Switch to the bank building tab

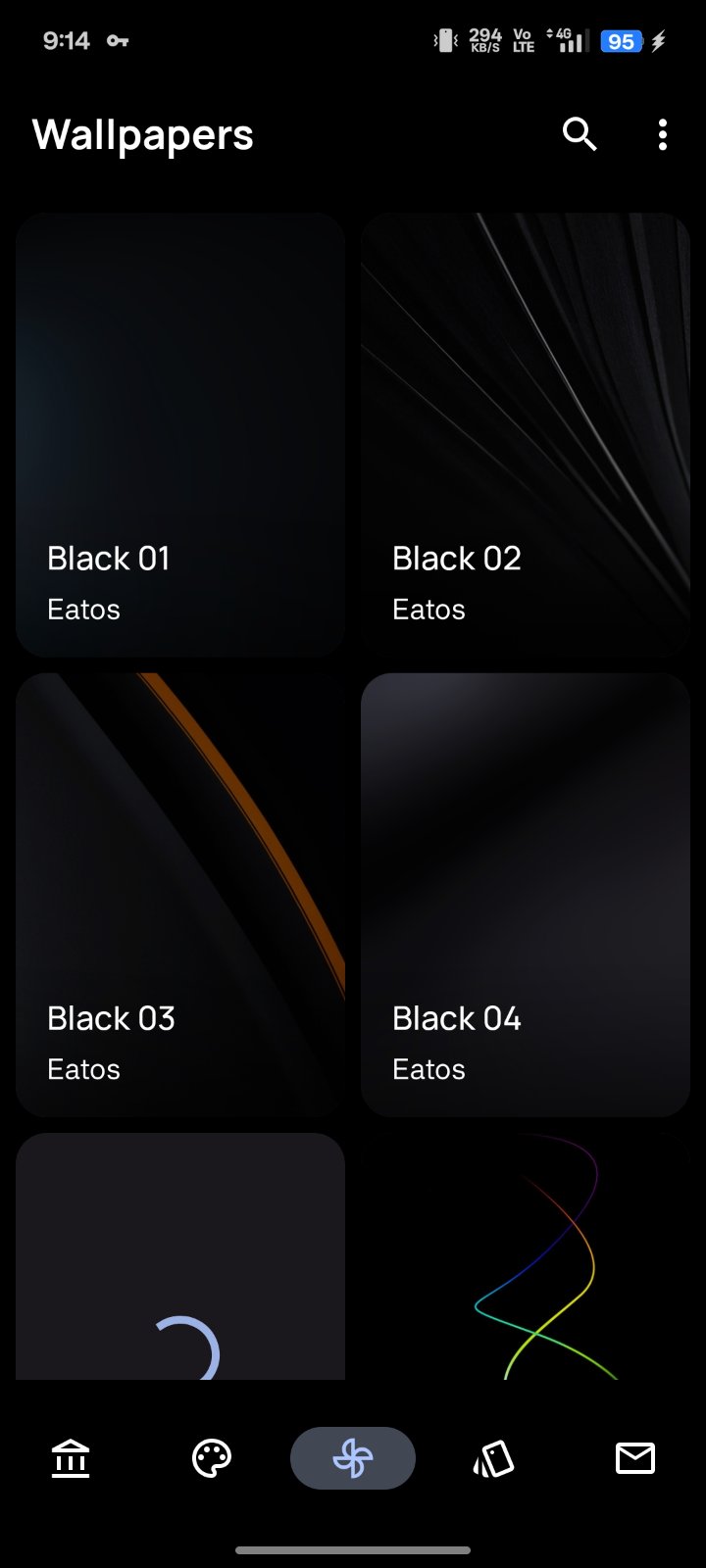pyautogui.click(x=71, y=1458)
